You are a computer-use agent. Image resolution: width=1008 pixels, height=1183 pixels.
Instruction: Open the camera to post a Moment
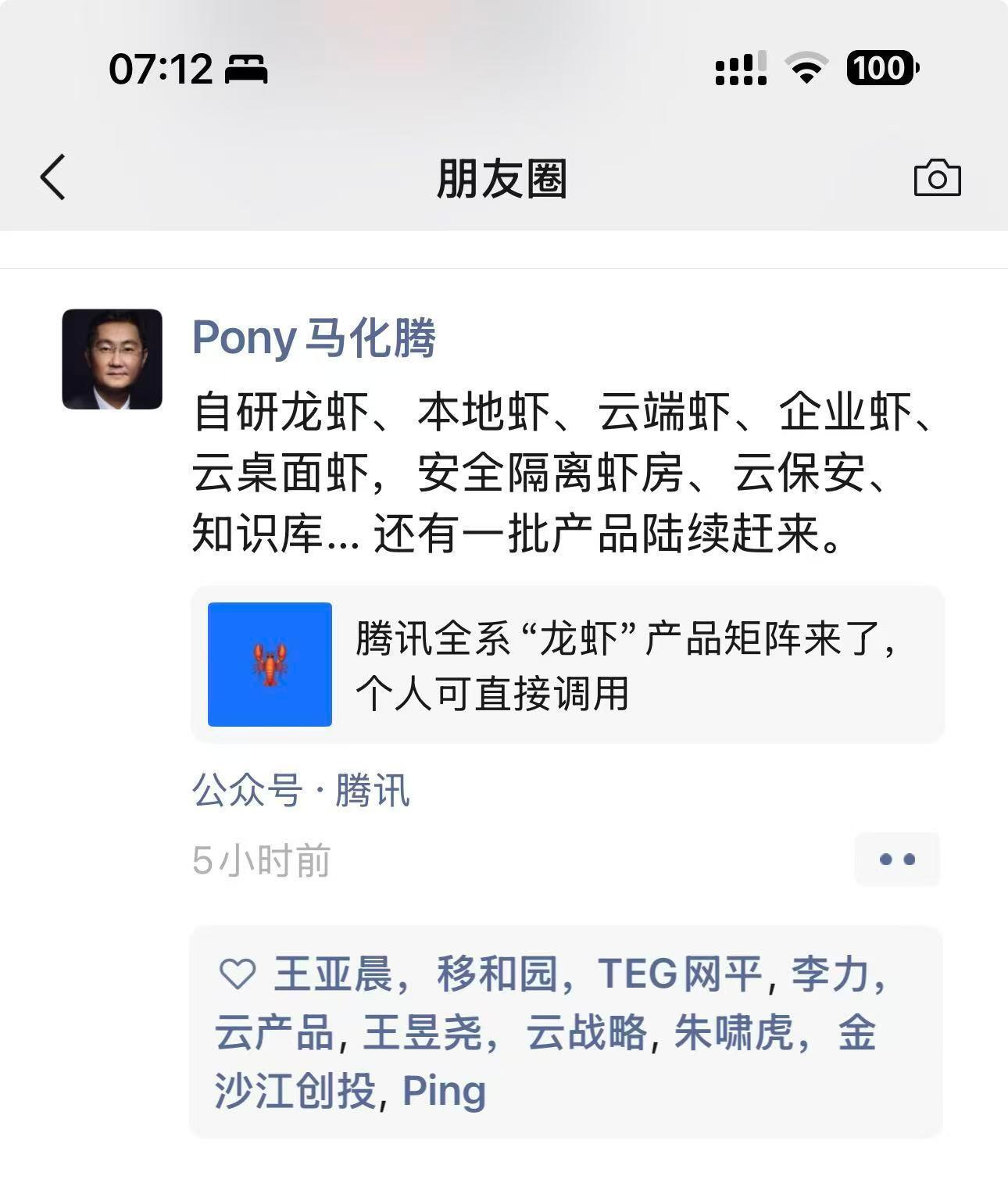click(x=935, y=178)
